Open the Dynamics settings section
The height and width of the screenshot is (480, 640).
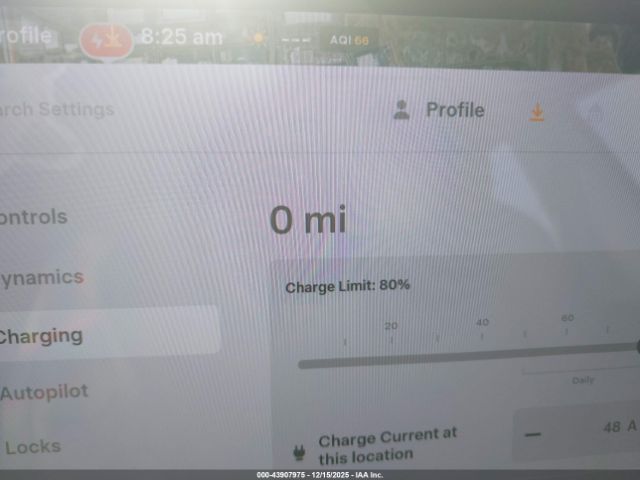(x=42, y=277)
